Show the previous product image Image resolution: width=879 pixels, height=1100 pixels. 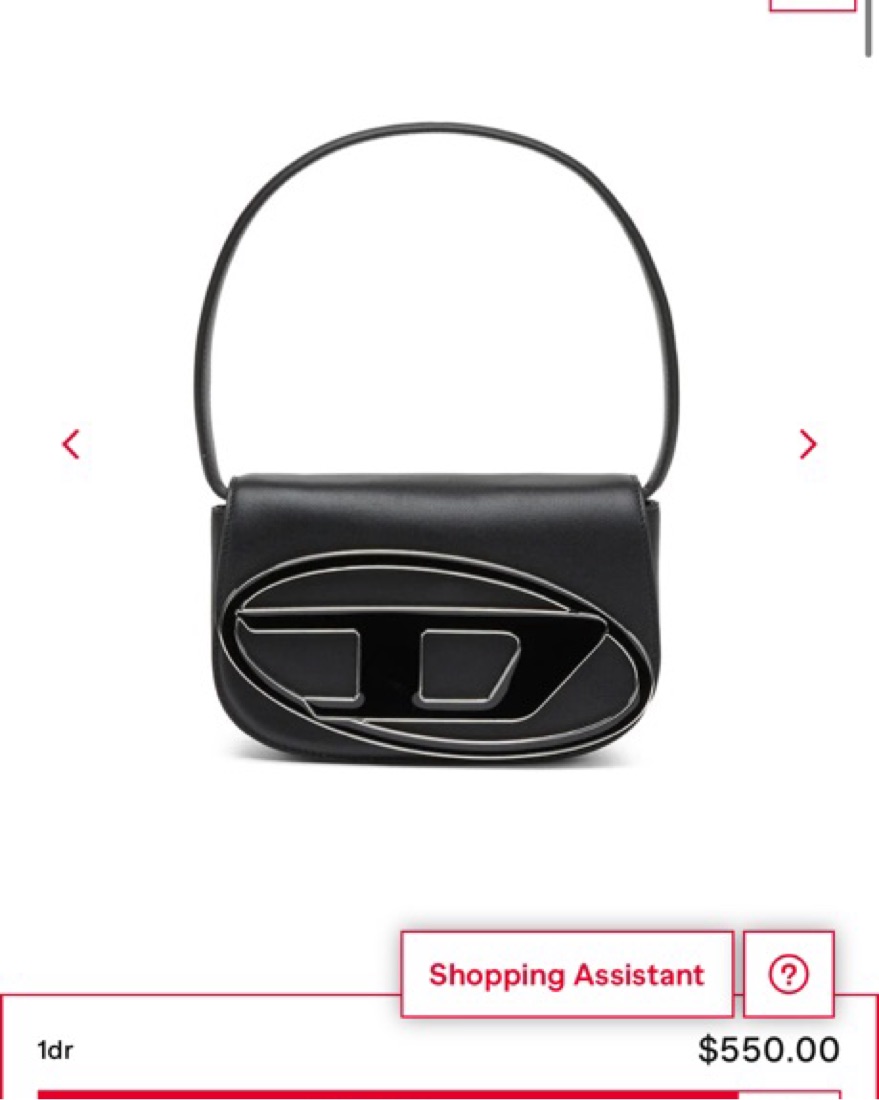pos(71,444)
